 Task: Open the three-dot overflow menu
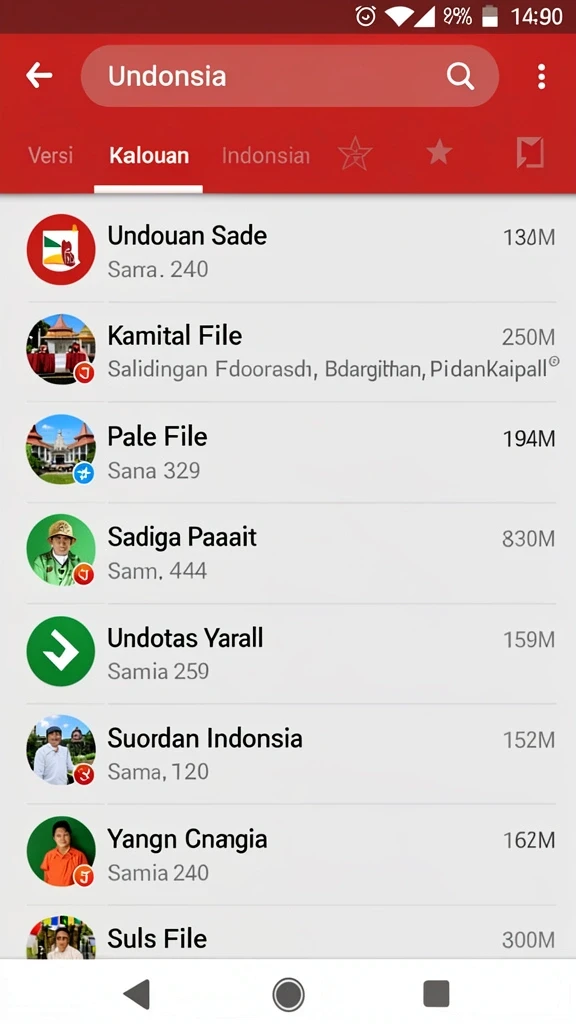pos(541,76)
